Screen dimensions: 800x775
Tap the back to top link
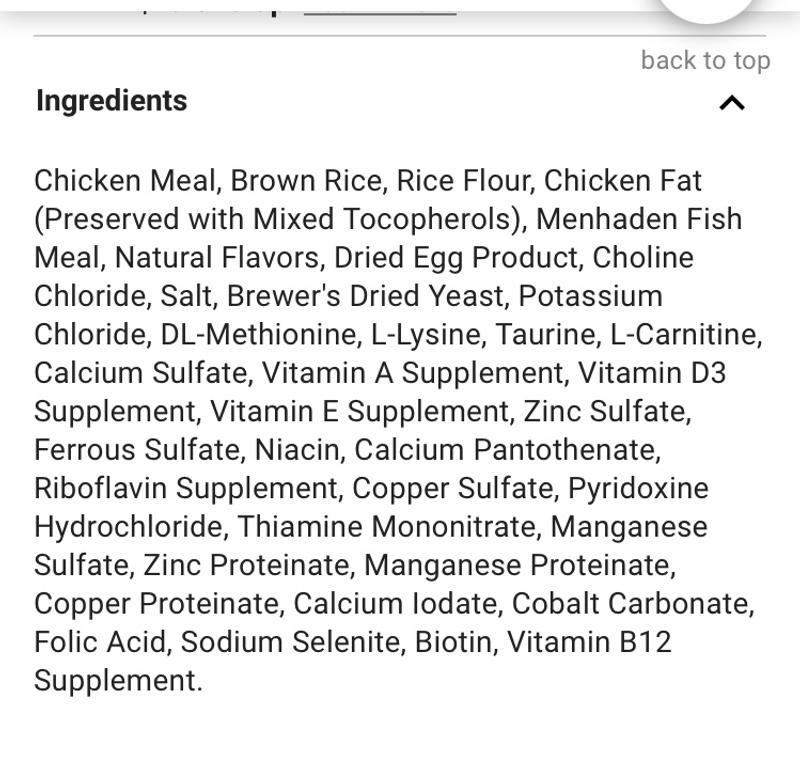705,60
